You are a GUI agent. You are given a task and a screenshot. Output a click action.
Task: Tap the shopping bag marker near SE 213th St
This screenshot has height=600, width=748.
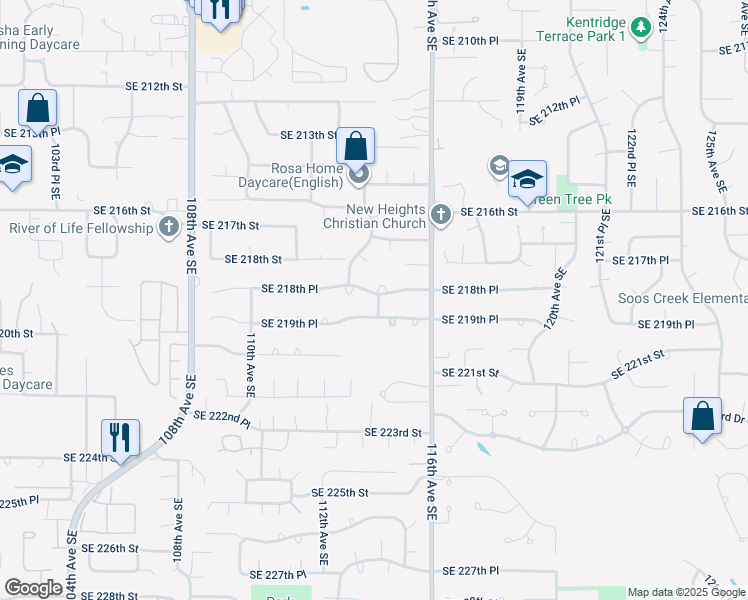click(x=355, y=147)
